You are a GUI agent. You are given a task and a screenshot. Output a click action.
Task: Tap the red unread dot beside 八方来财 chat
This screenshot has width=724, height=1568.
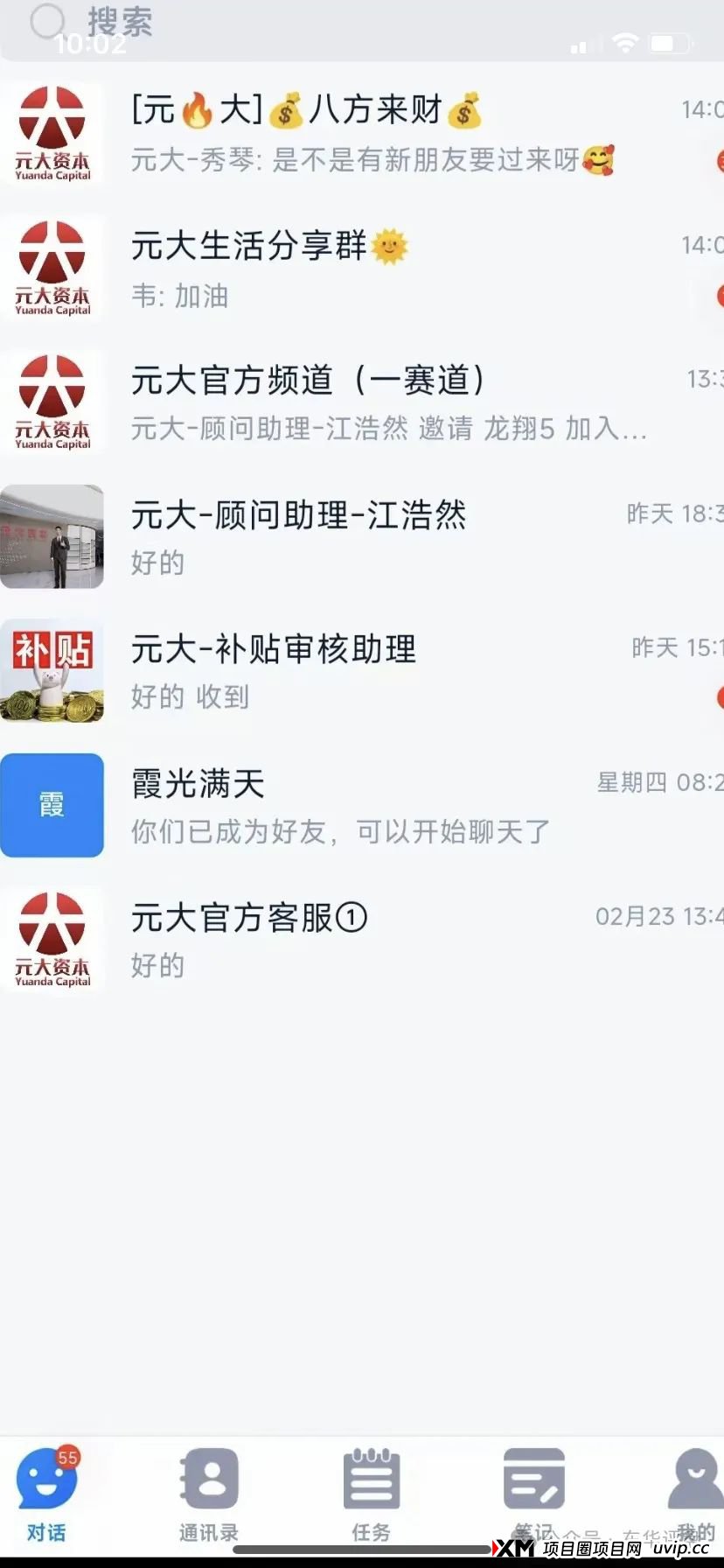click(x=719, y=161)
